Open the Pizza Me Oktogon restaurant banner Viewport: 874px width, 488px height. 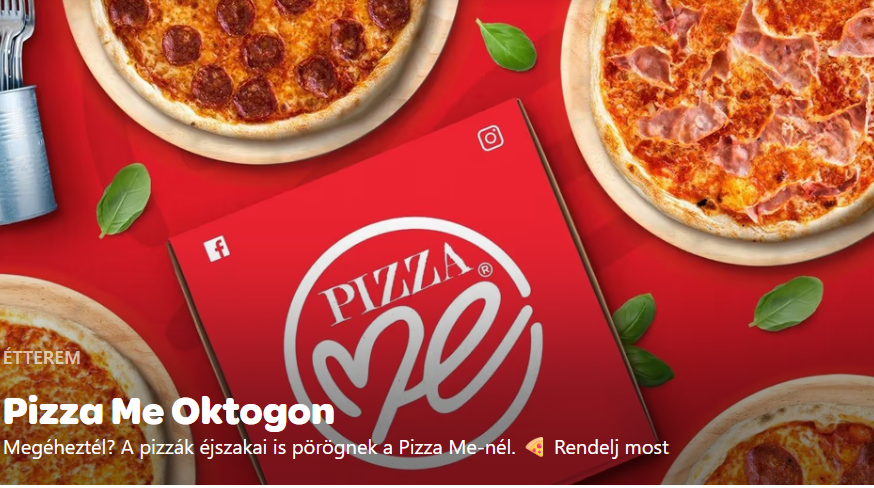169,411
